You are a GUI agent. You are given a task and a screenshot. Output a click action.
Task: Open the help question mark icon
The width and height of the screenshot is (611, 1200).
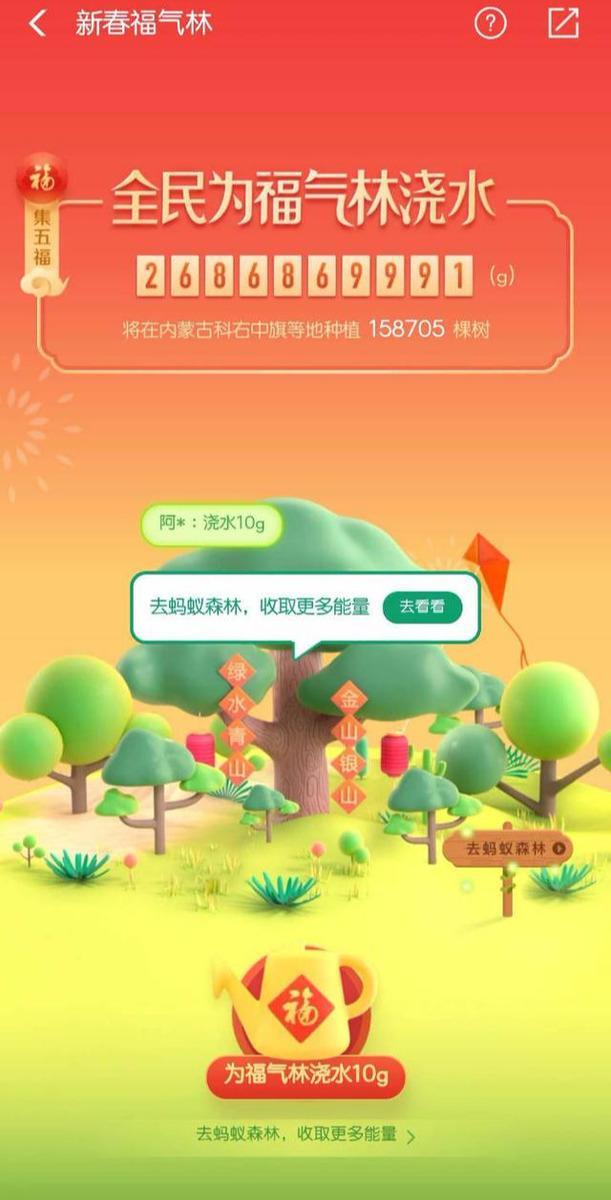tap(490, 24)
